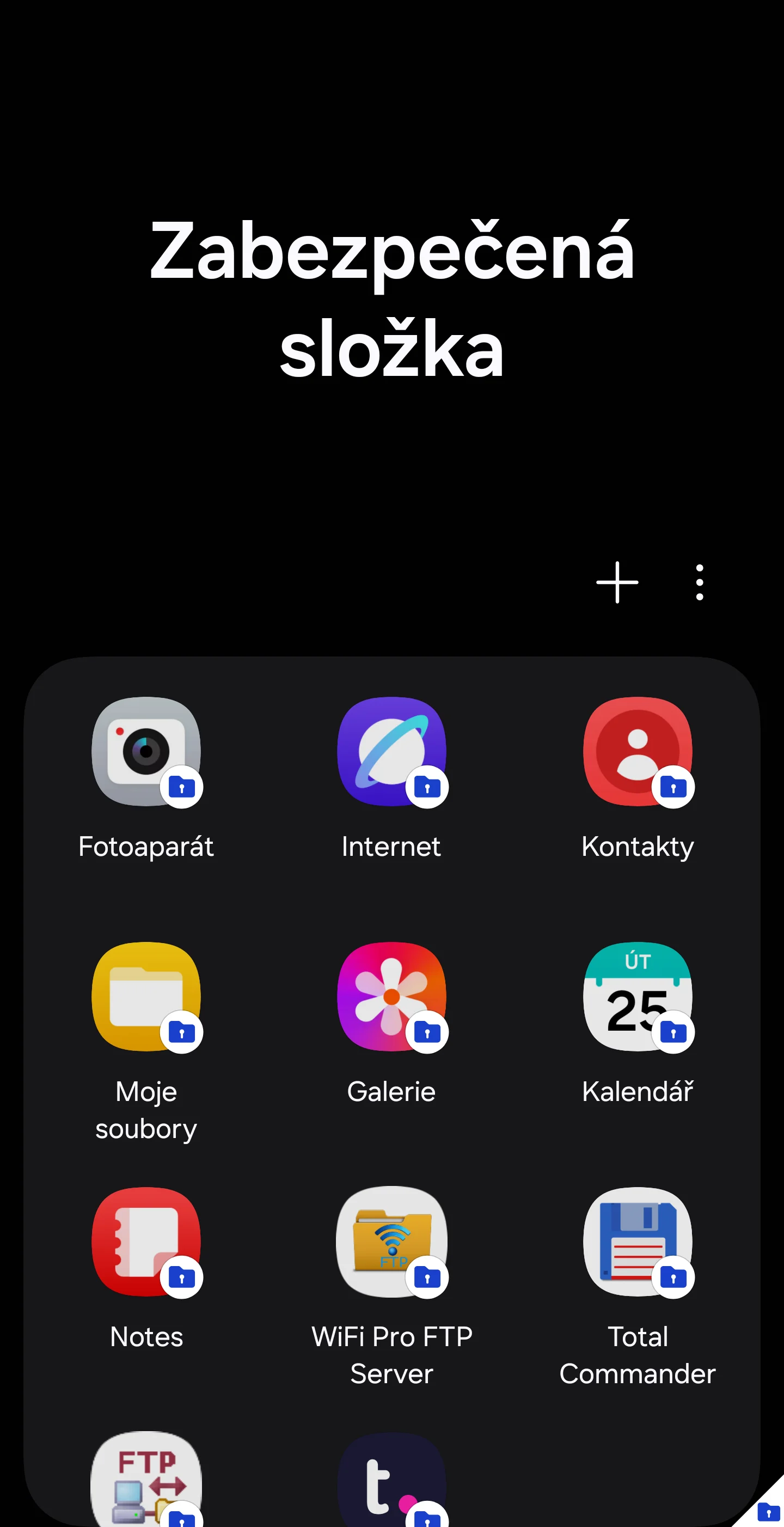Viewport: 784px width, 1527px height.
Task: Open the FTP computer-transfer app icon
Action: click(146, 1479)
